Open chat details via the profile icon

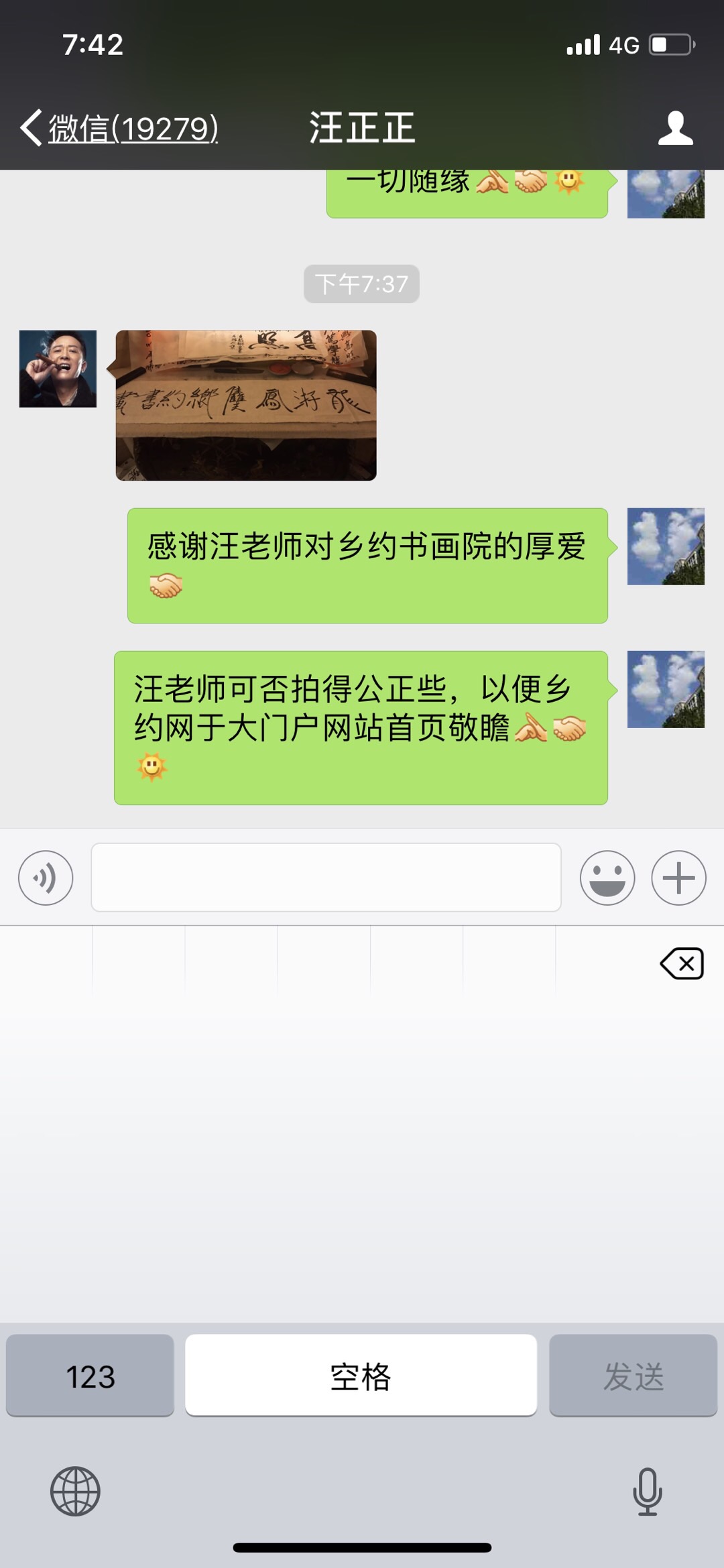pyautogui.click(x=675, y=128)
